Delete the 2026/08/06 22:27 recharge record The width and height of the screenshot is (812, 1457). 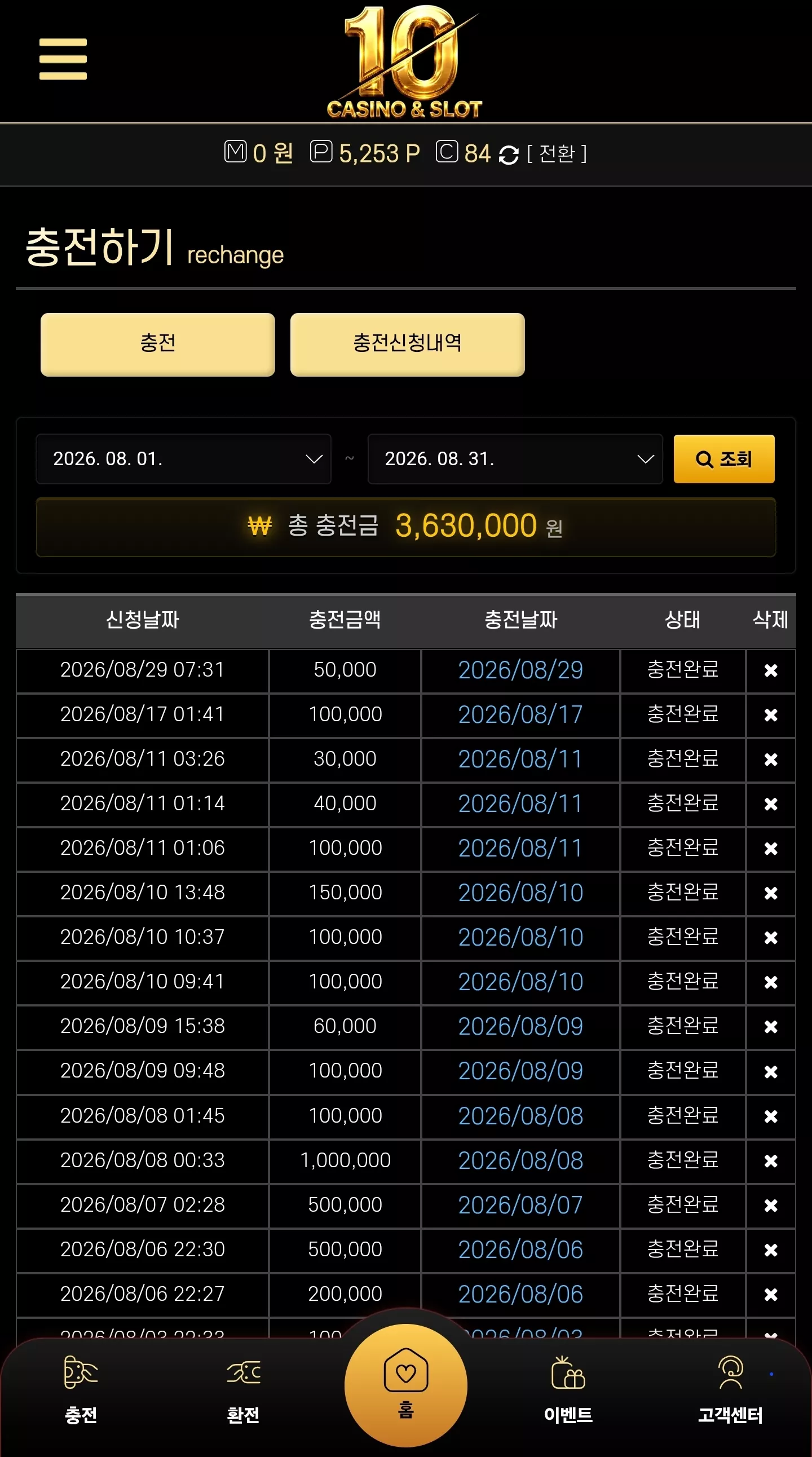[x=770, y=1295]
